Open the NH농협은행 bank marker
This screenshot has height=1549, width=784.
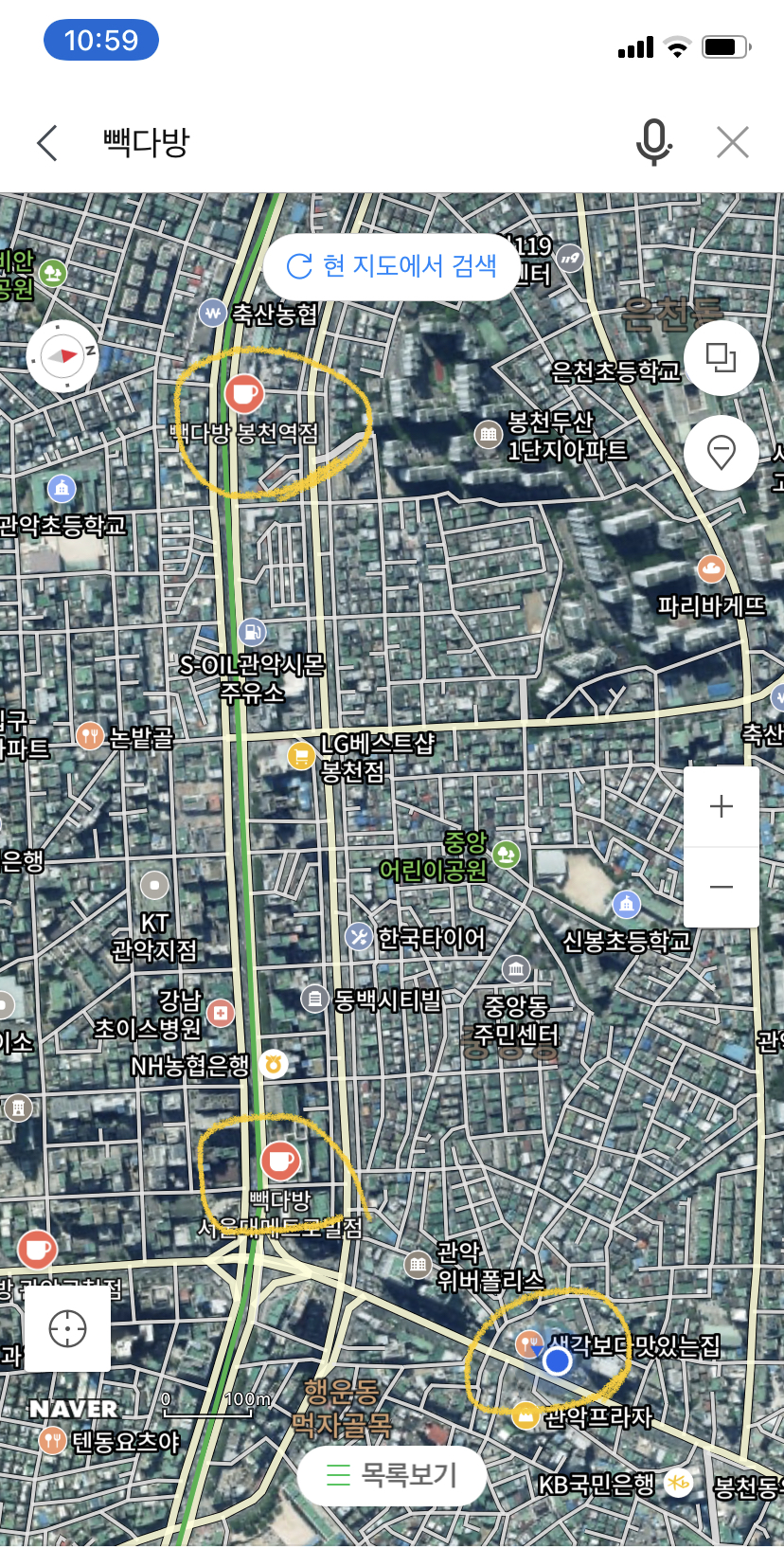point(274,1064)
